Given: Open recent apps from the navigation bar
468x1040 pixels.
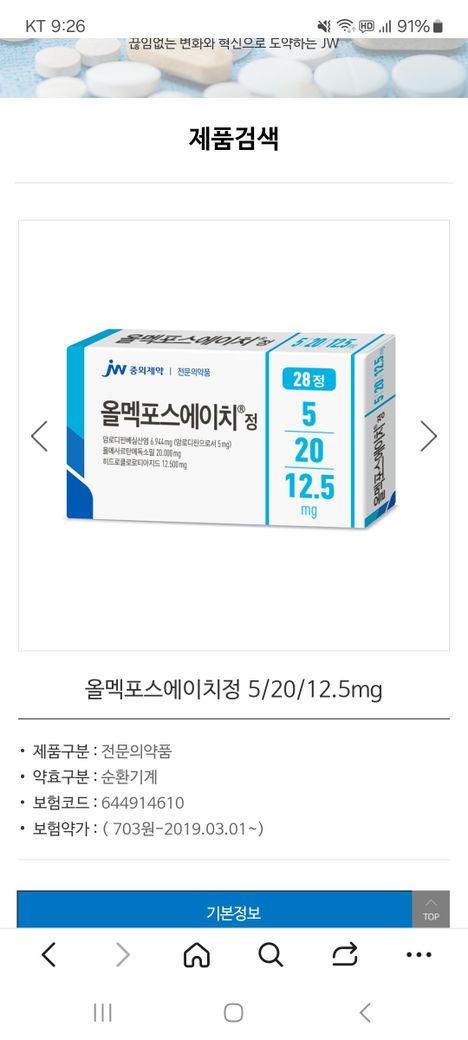Looking at the screenshot, I should (x=103, y=1013).
